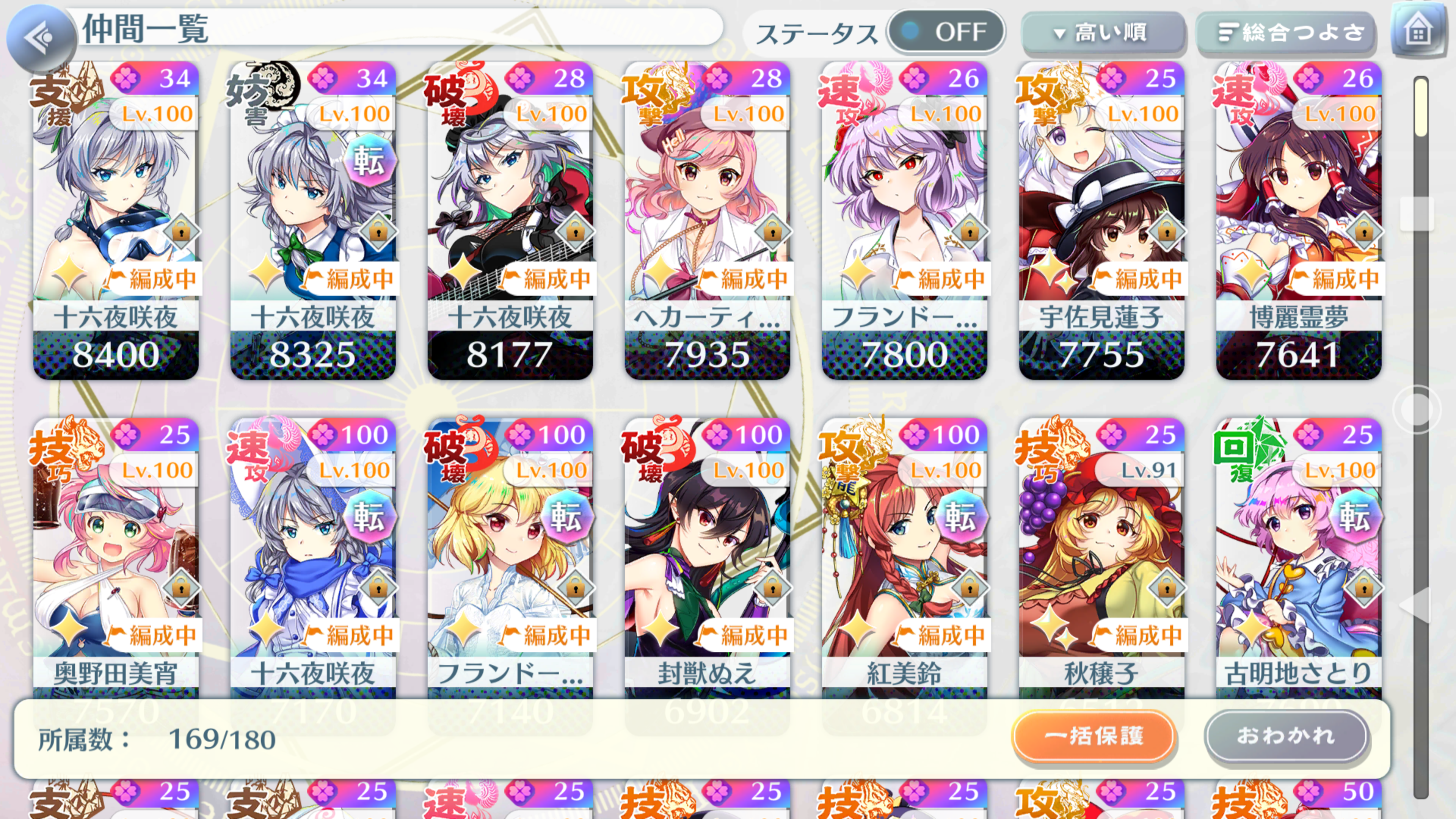Select 十六夜咲夜 card with power 8325
The height and width of the screenshot is (819, 1456).
pos(312,220)
